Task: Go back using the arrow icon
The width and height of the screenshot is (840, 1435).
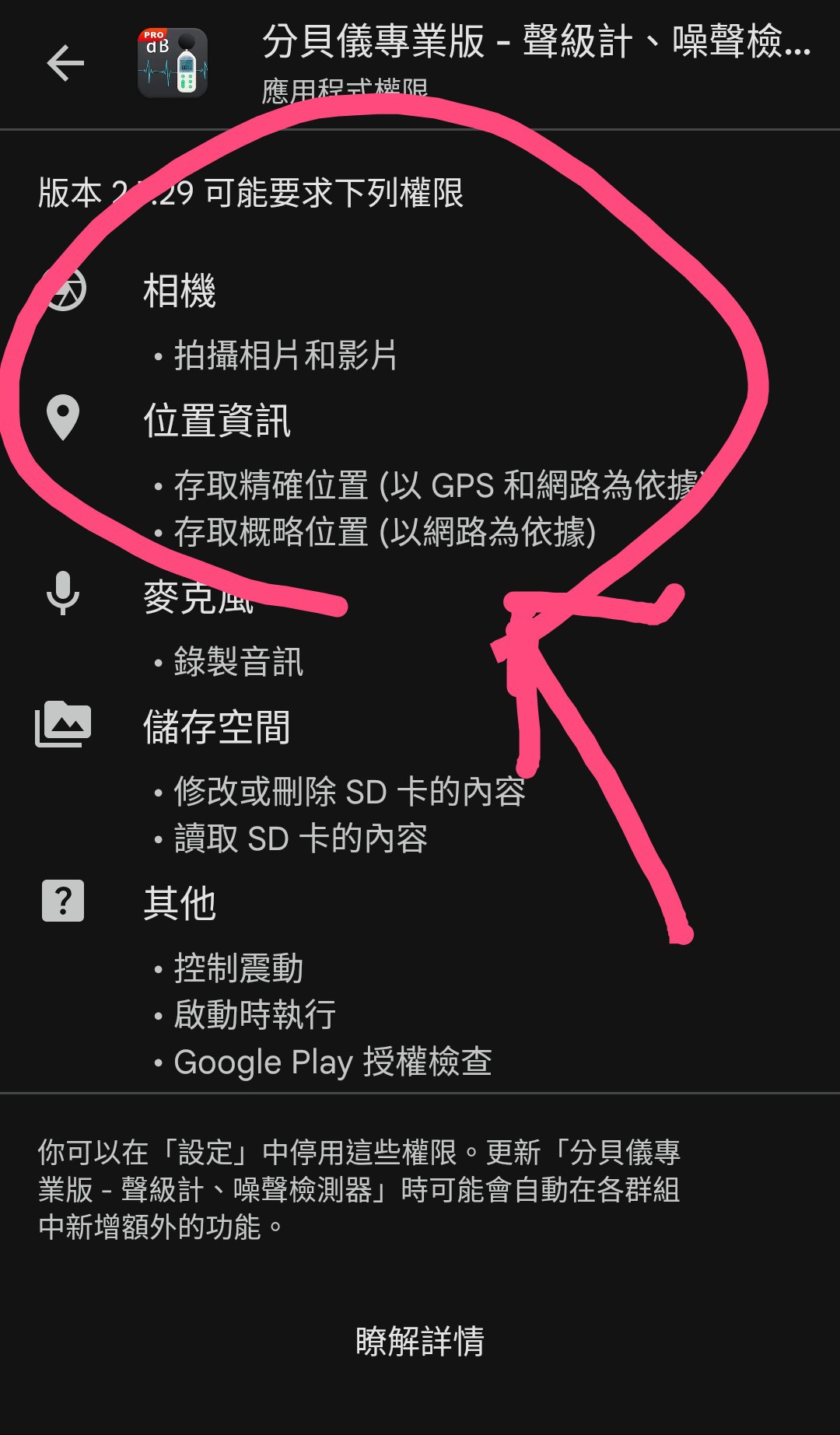Action: tap(65, 63)
